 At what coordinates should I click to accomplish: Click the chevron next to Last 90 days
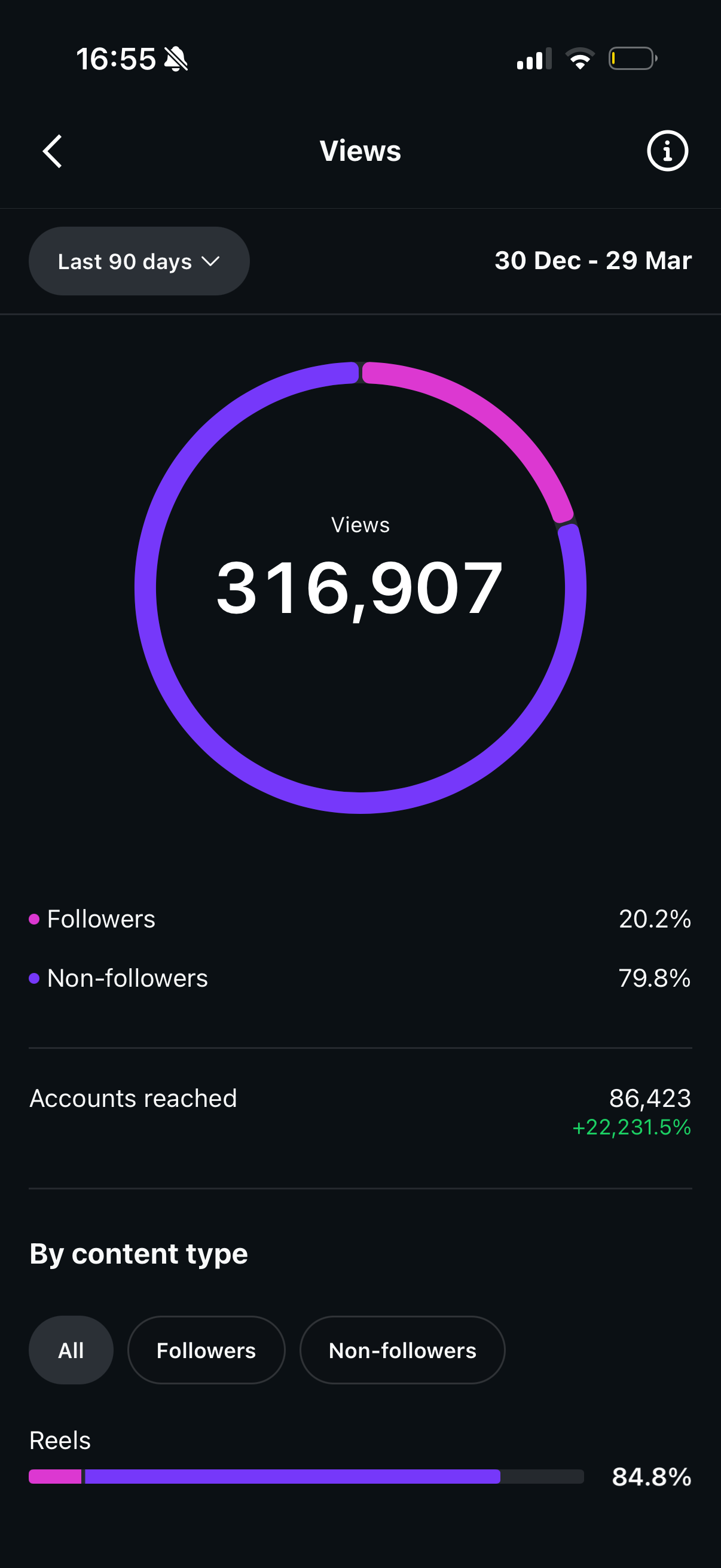coord(210,263)
